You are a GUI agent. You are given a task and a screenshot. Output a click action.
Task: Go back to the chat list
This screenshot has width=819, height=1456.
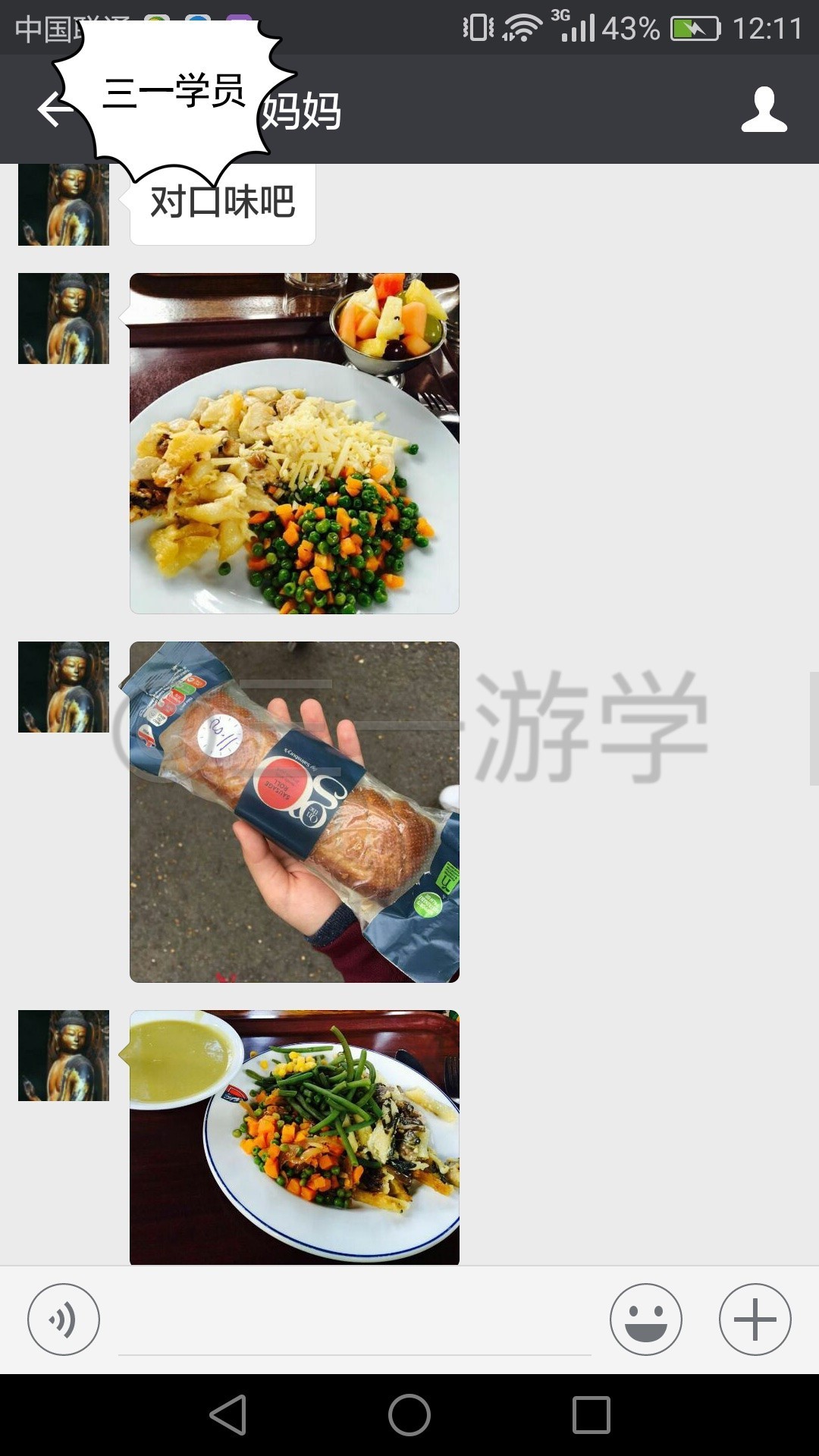[x=55, y=109]
